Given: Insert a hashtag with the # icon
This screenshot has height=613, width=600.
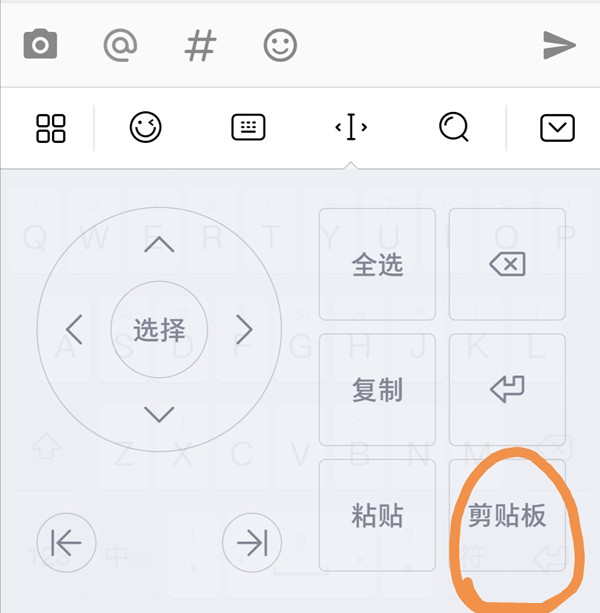Looking at the screenshot, I should click(200, 45).
